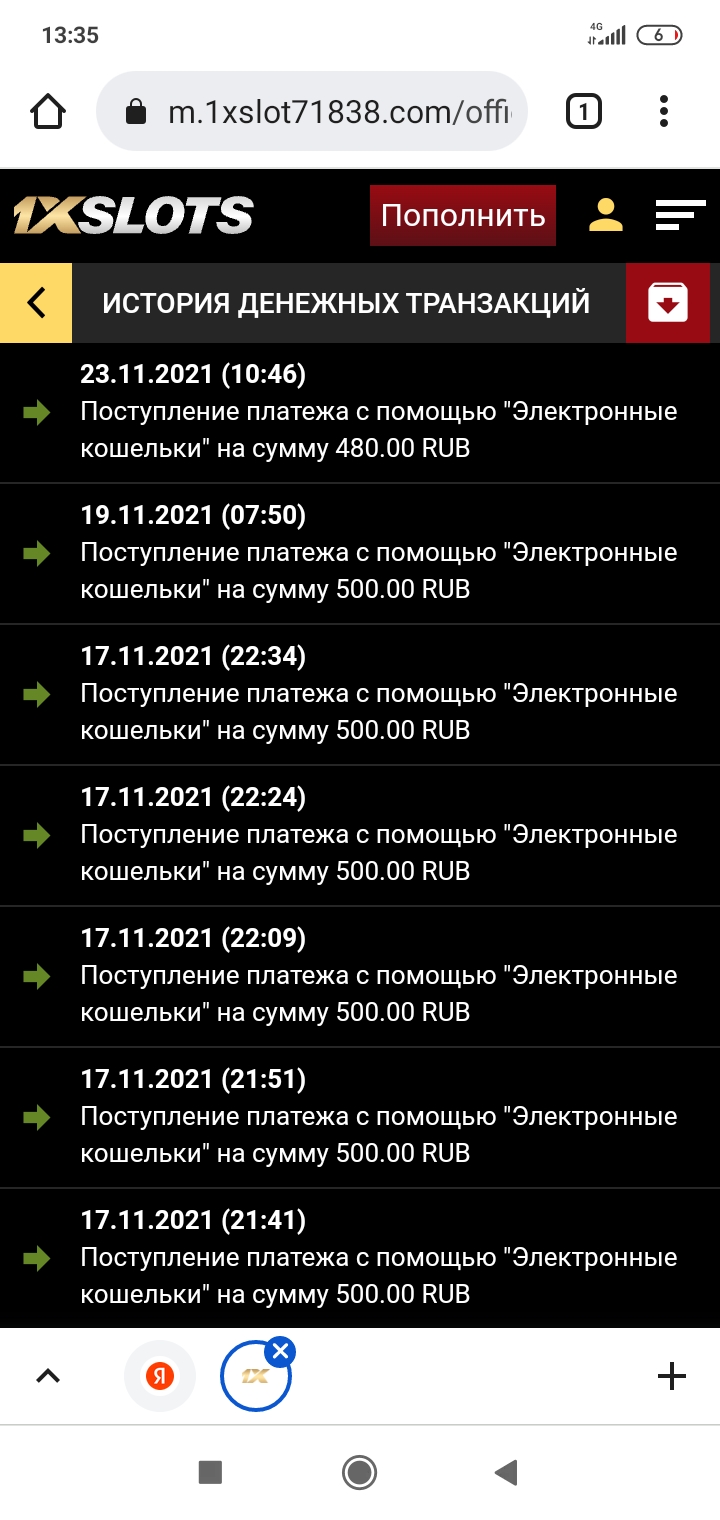Viewport: 720px width, 1520px height.
Task: Add a new browser tab
Action: click(672, 1377)
